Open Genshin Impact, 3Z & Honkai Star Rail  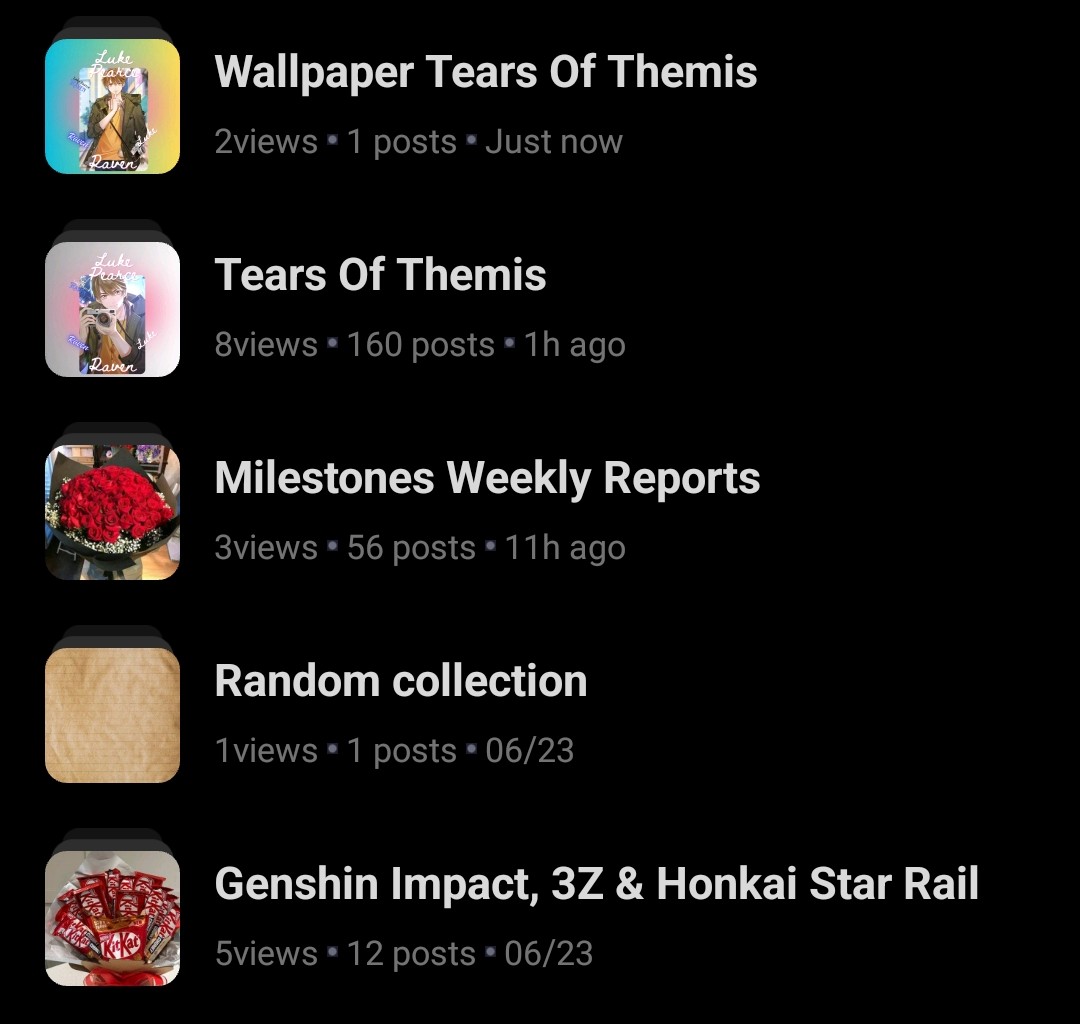tap(596, 885)
